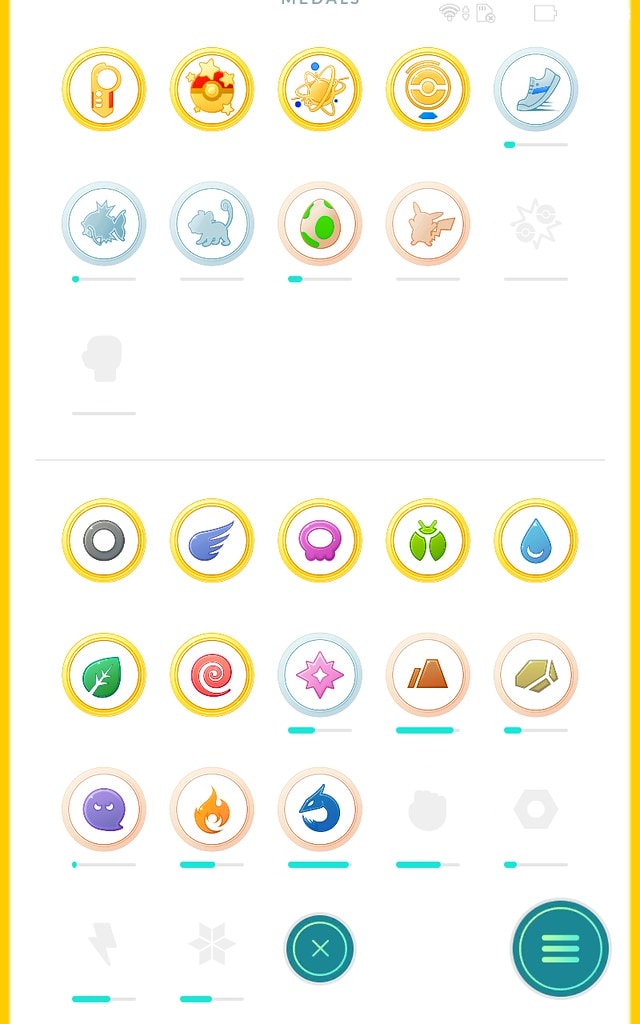Open the PokéStop backpacker medal
The image size is (640, 1024).
coord(428,89)
